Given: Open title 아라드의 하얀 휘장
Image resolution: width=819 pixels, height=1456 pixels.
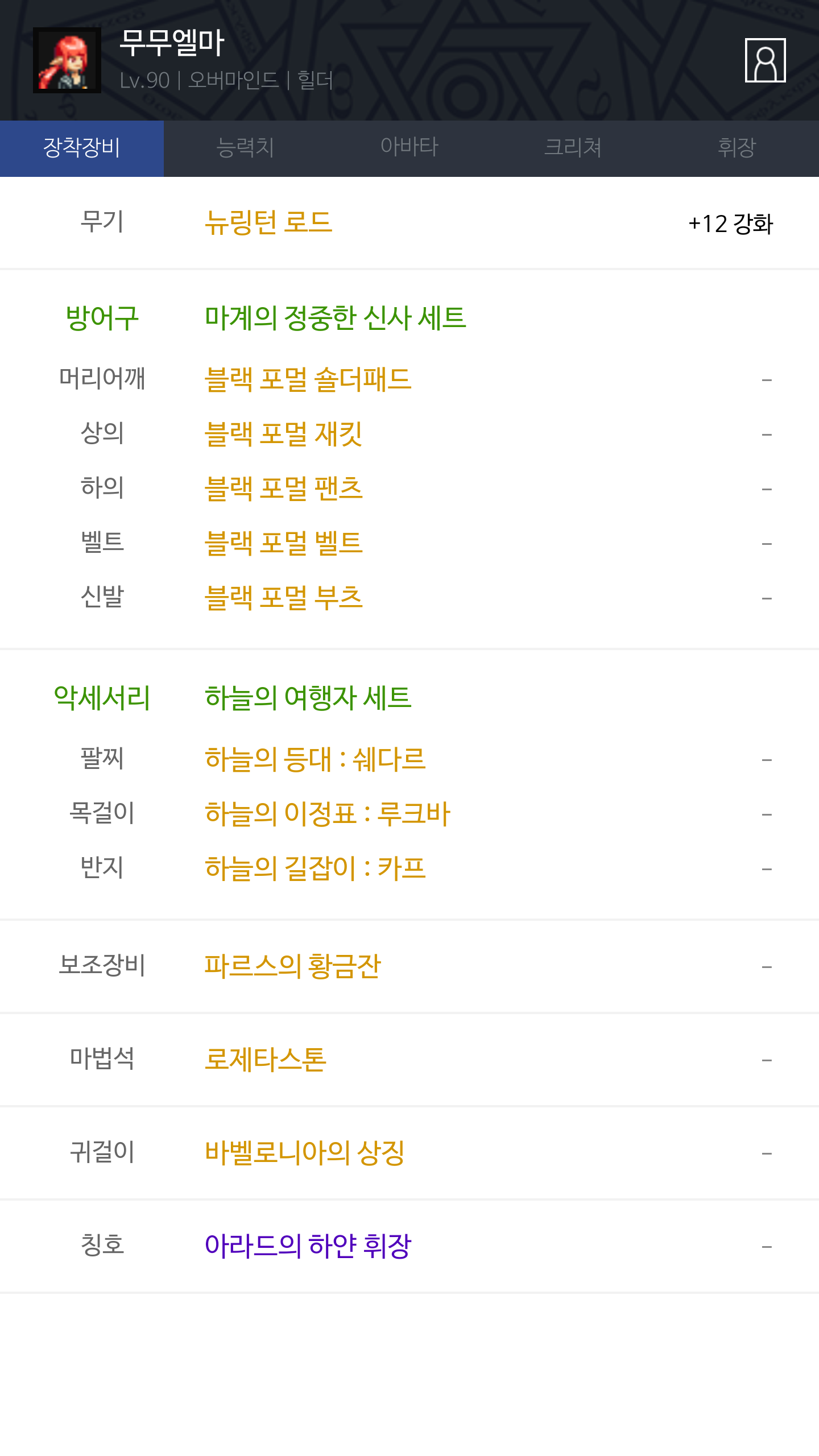Looking at the screenshot, I should [x=308, y=1246].
